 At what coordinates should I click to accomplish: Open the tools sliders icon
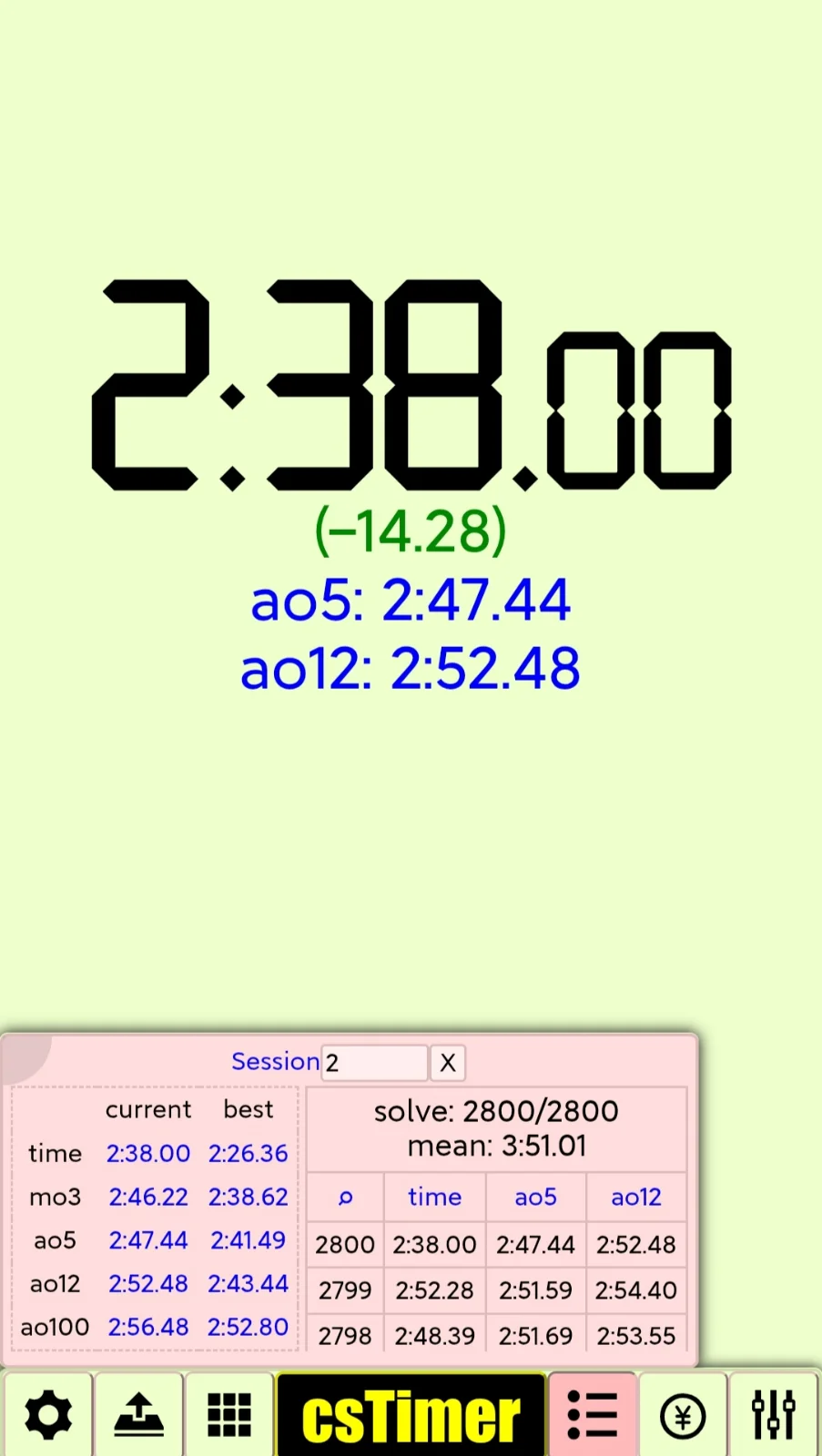(x=774, y=1416)
